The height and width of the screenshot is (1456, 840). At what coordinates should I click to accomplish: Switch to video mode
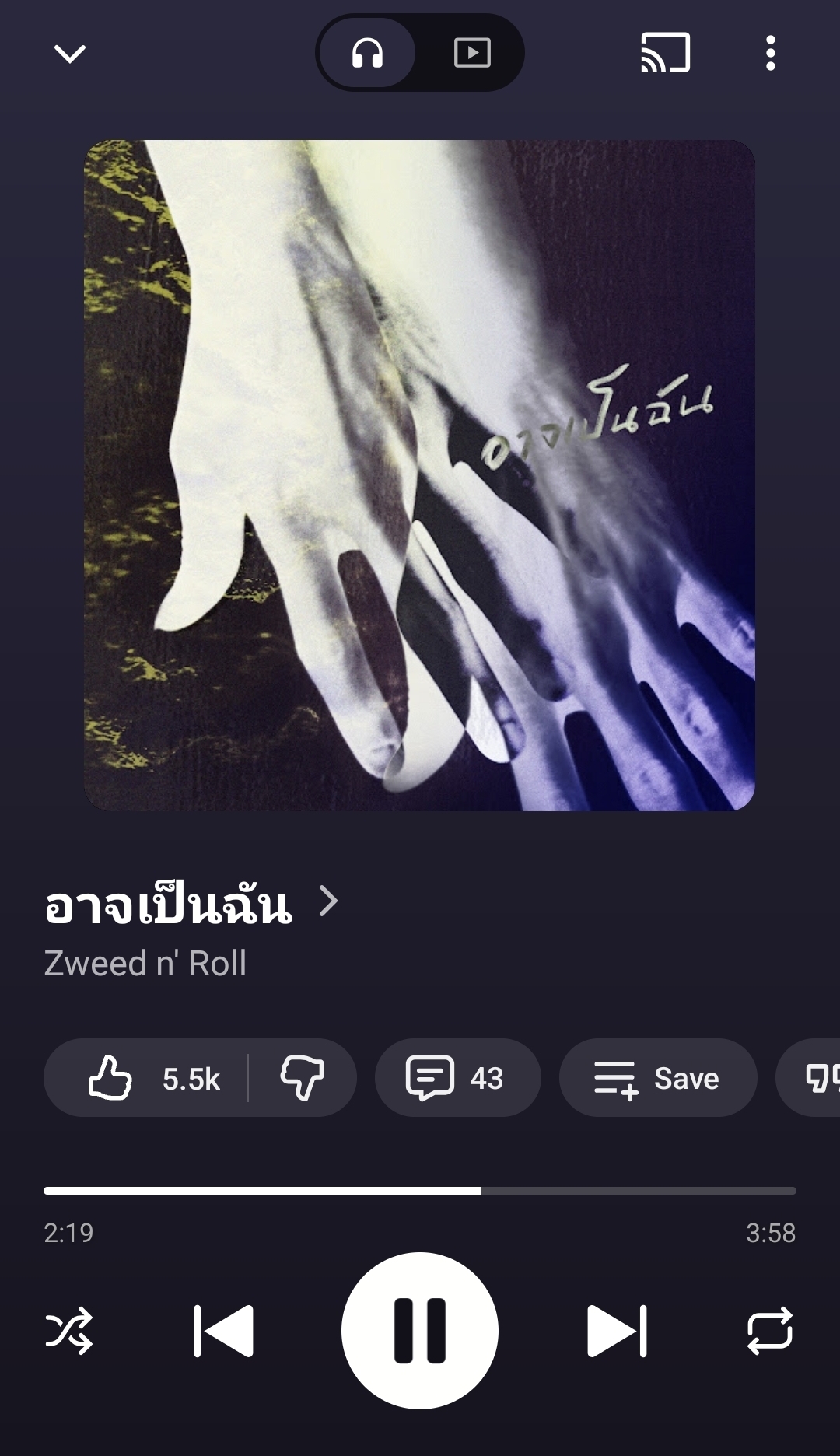click(472, 53)
